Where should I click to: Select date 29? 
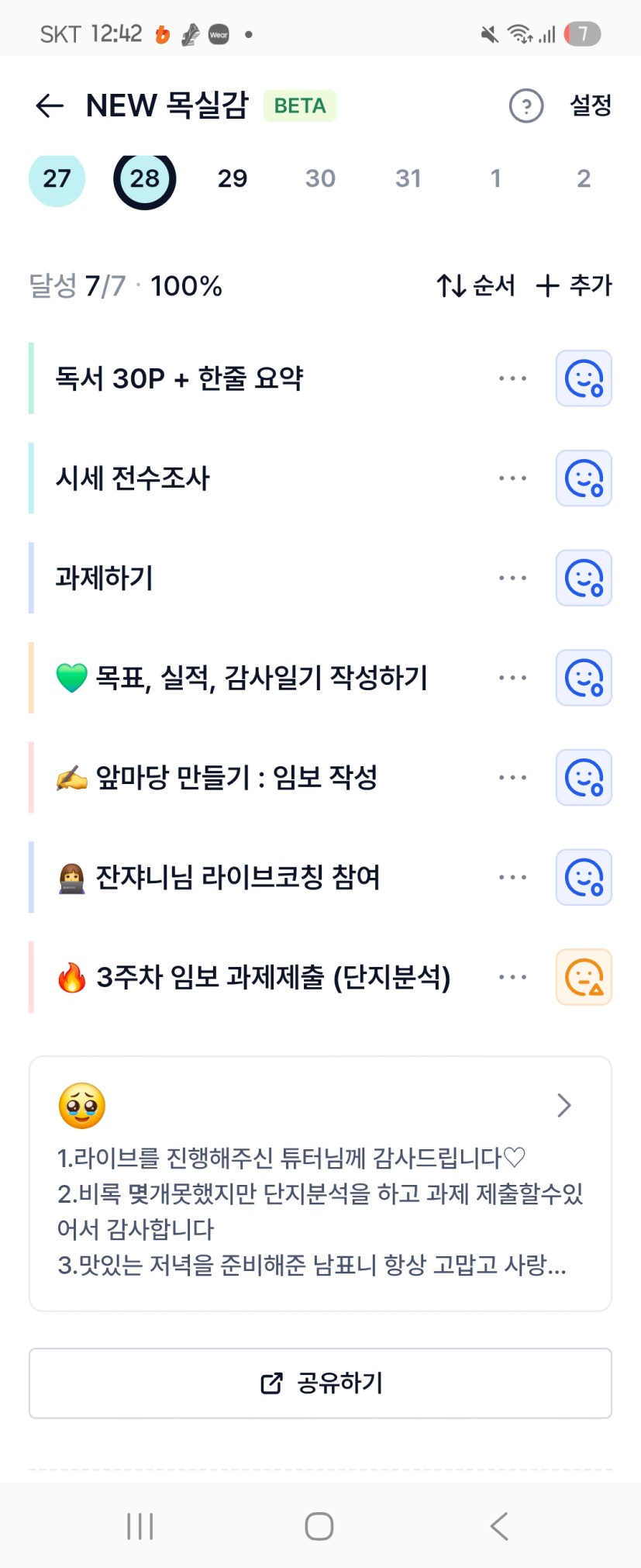[x=233, y=178]
